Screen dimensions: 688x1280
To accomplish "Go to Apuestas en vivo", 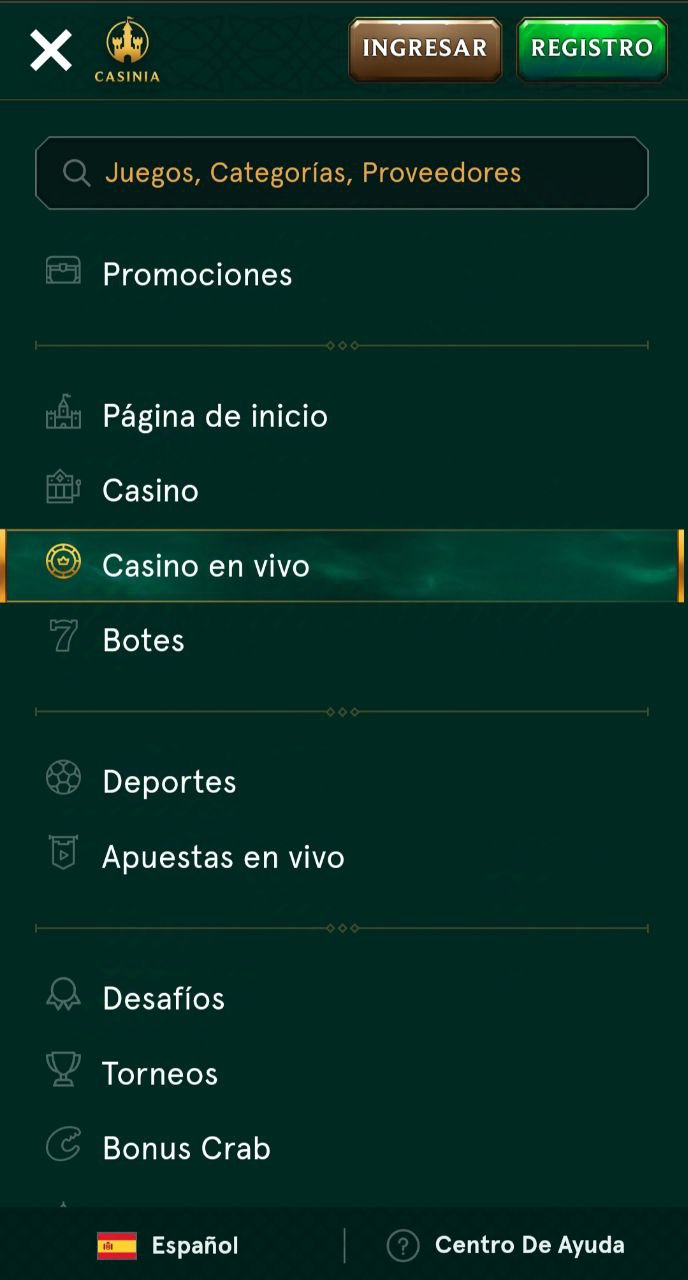I will point(344,857).
